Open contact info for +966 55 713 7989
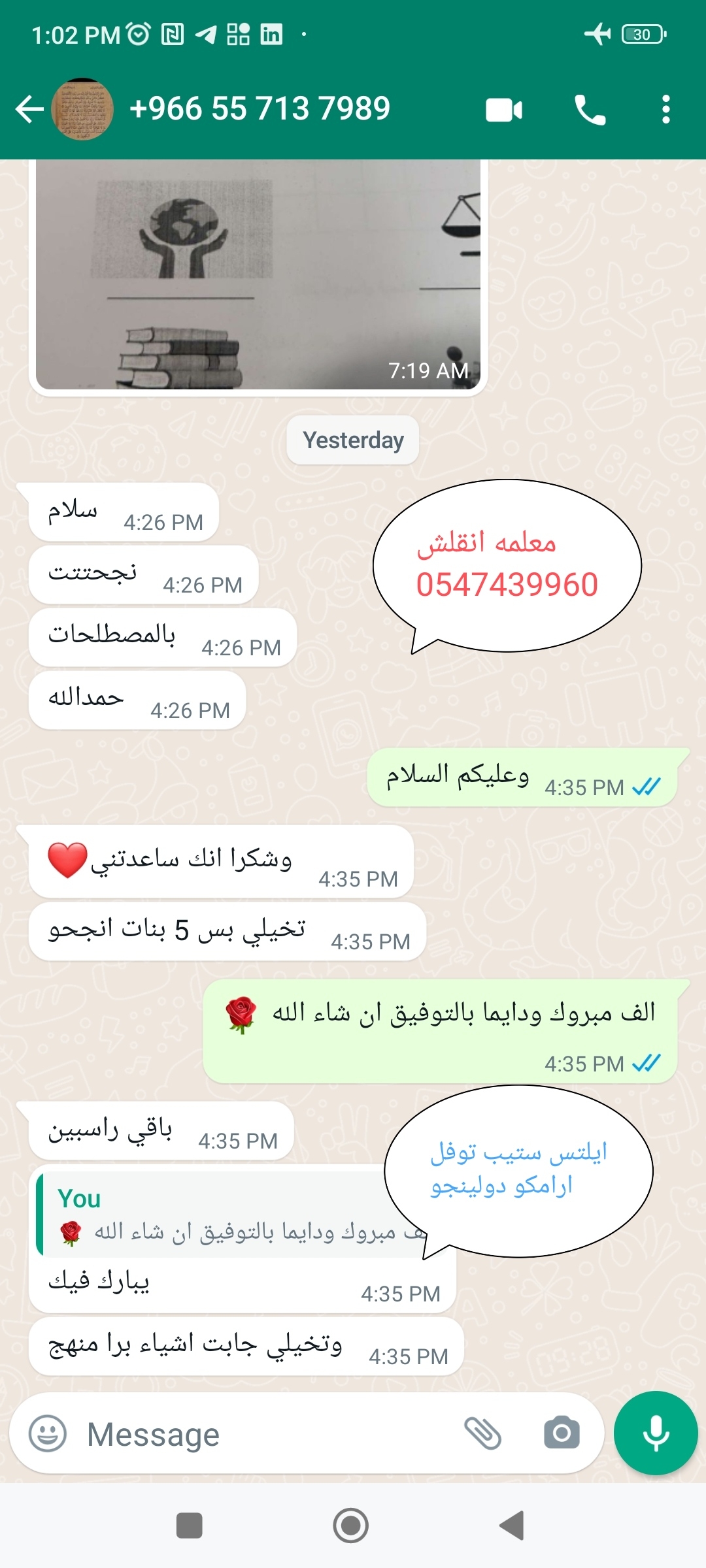706x1568 pixels. tap(260, 109)
